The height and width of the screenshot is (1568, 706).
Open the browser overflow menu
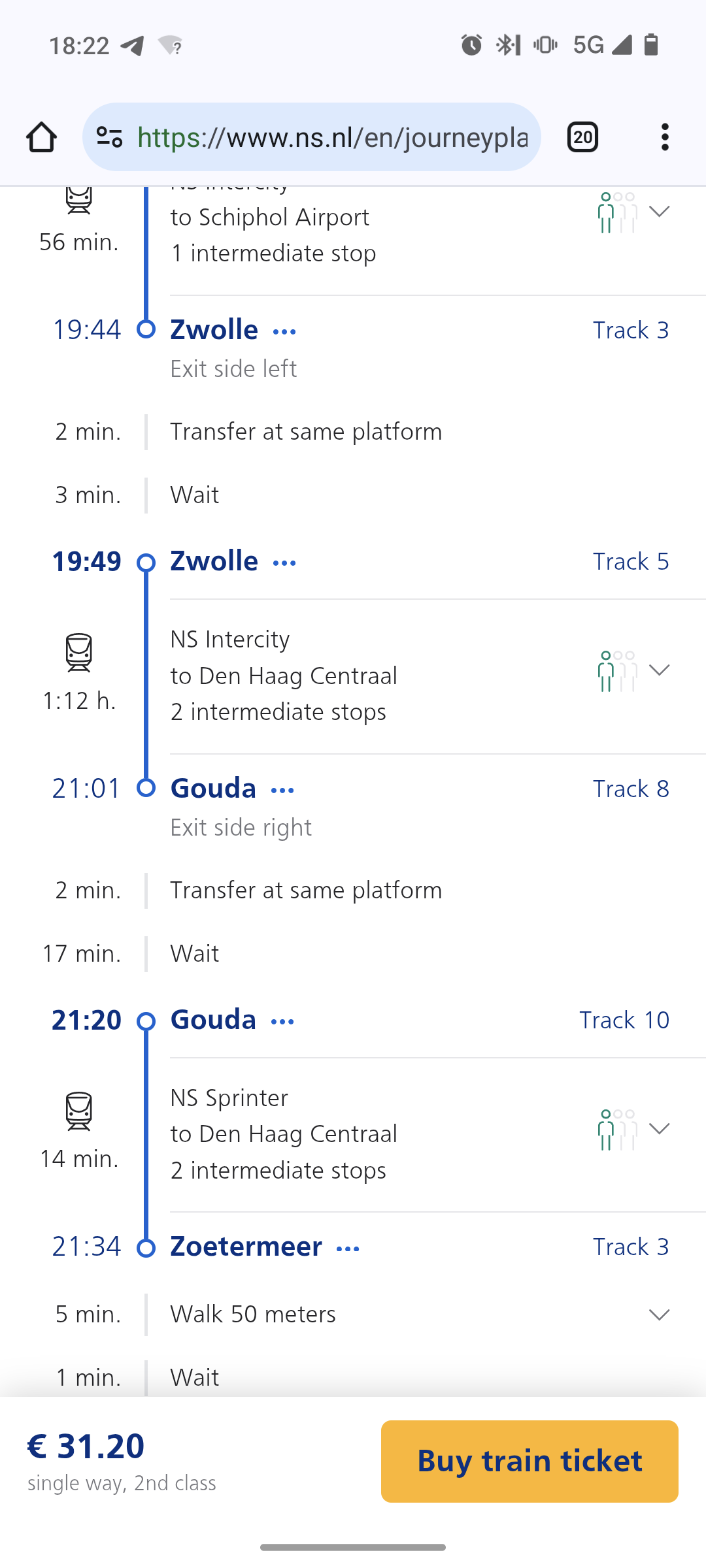(x=665, y=137)
